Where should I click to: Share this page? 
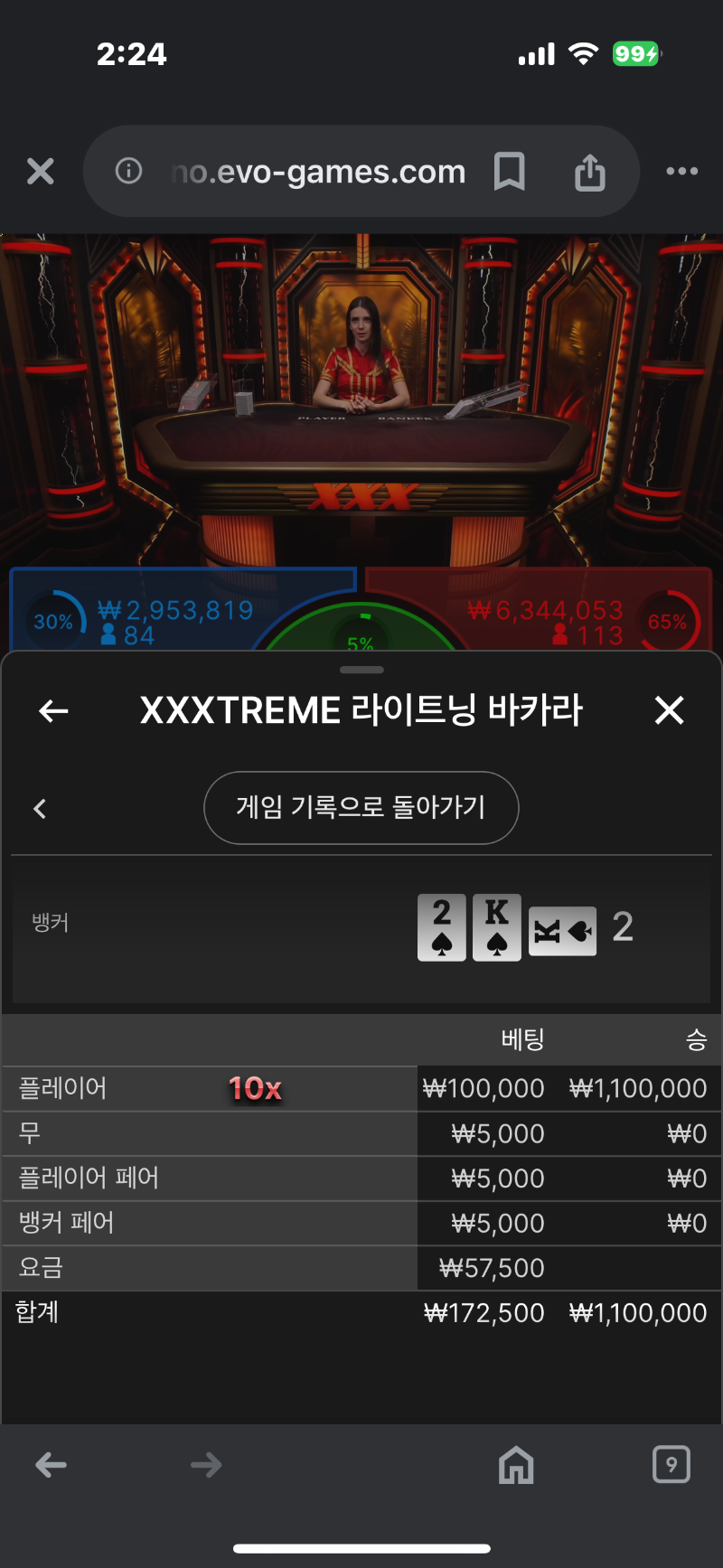(x=589, y=171)
